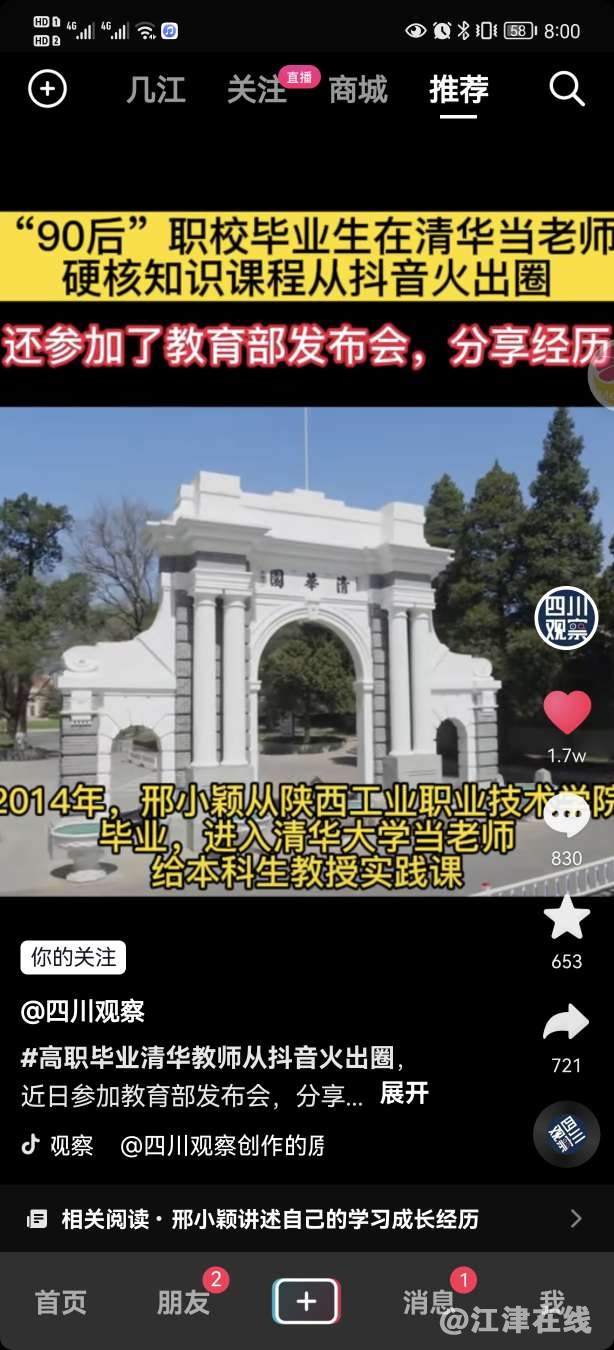Open the 消息 tab
614x1350 pixels.
tap(429, 1302)
